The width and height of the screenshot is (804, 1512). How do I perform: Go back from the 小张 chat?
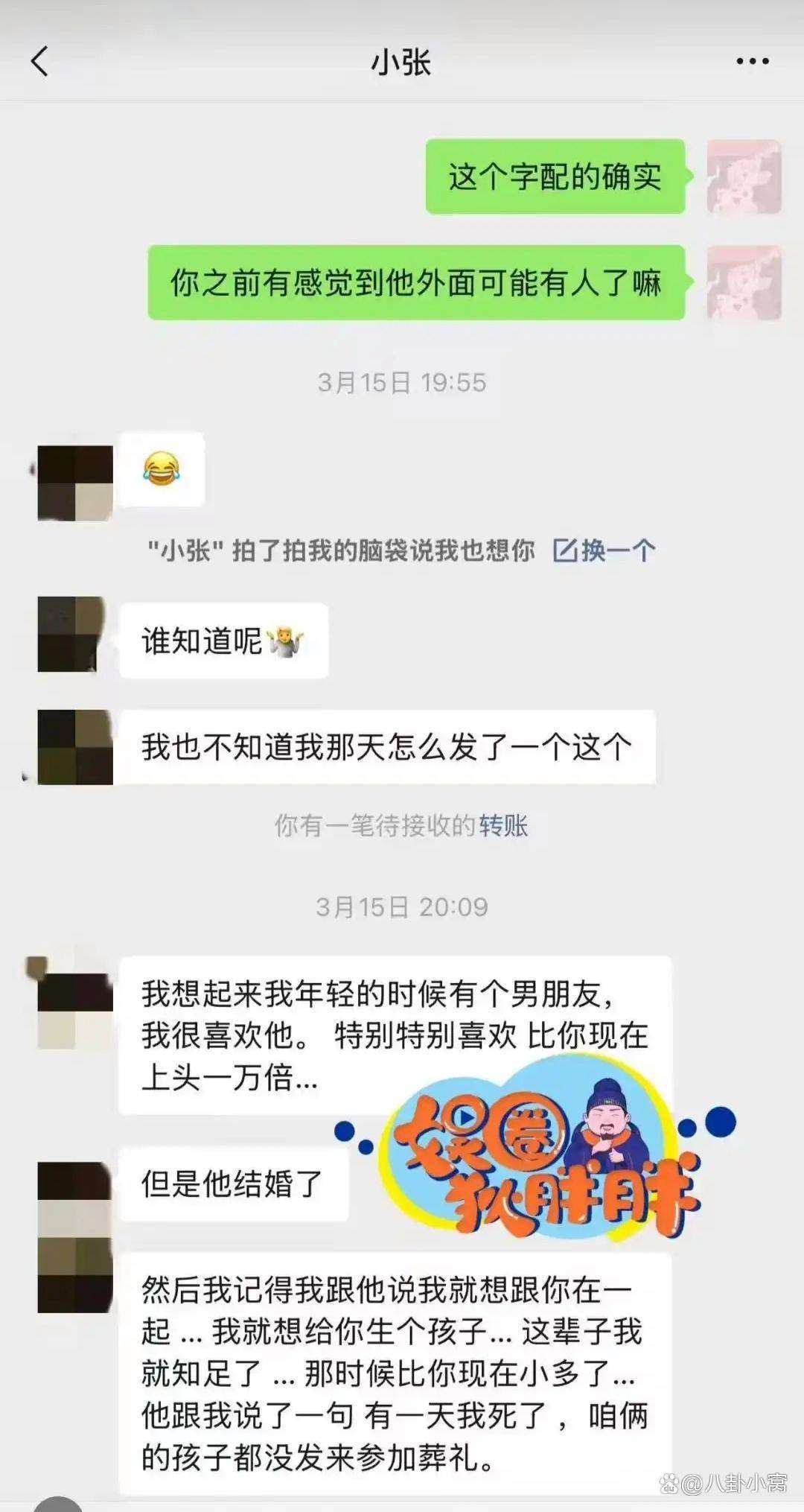tap(40, 61)
